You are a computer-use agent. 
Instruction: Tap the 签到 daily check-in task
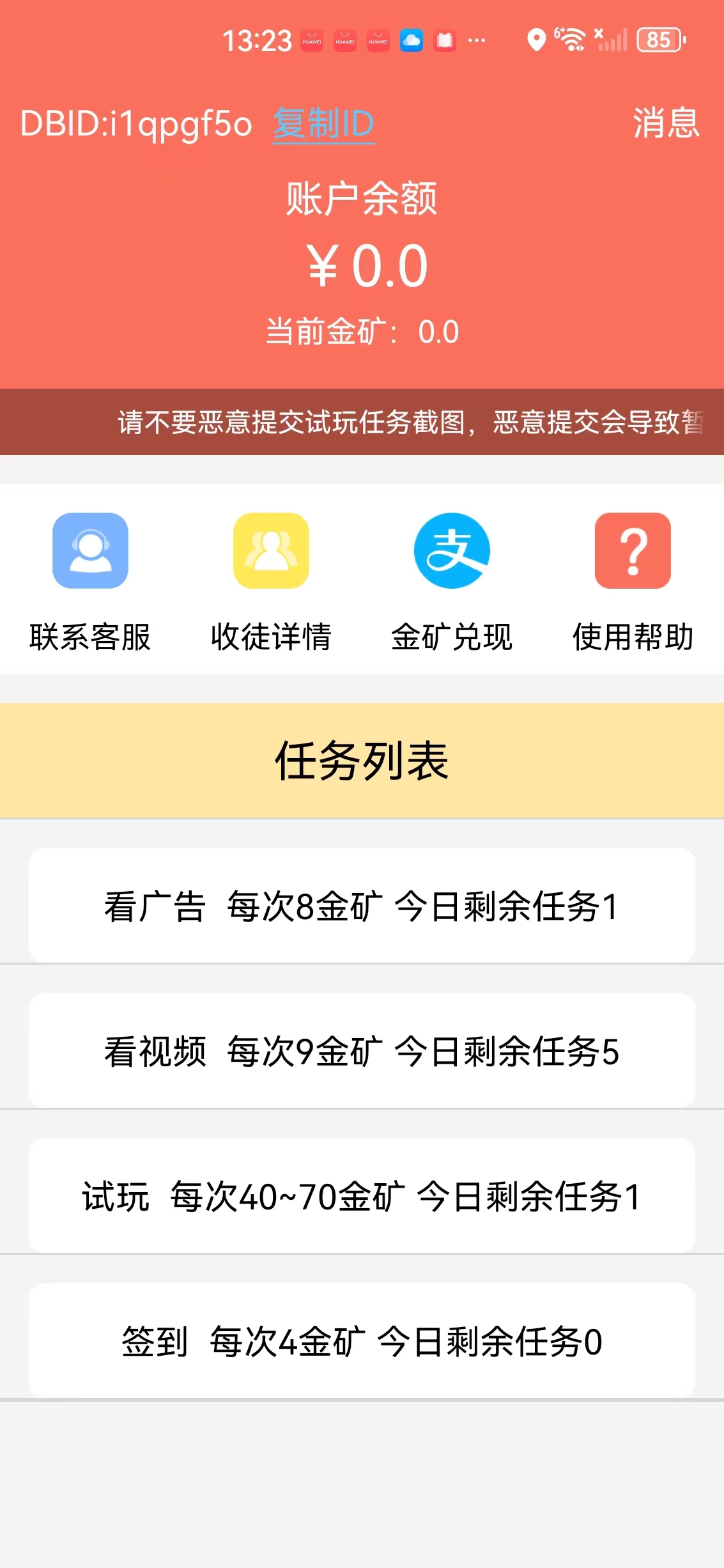coord(362,1340)
